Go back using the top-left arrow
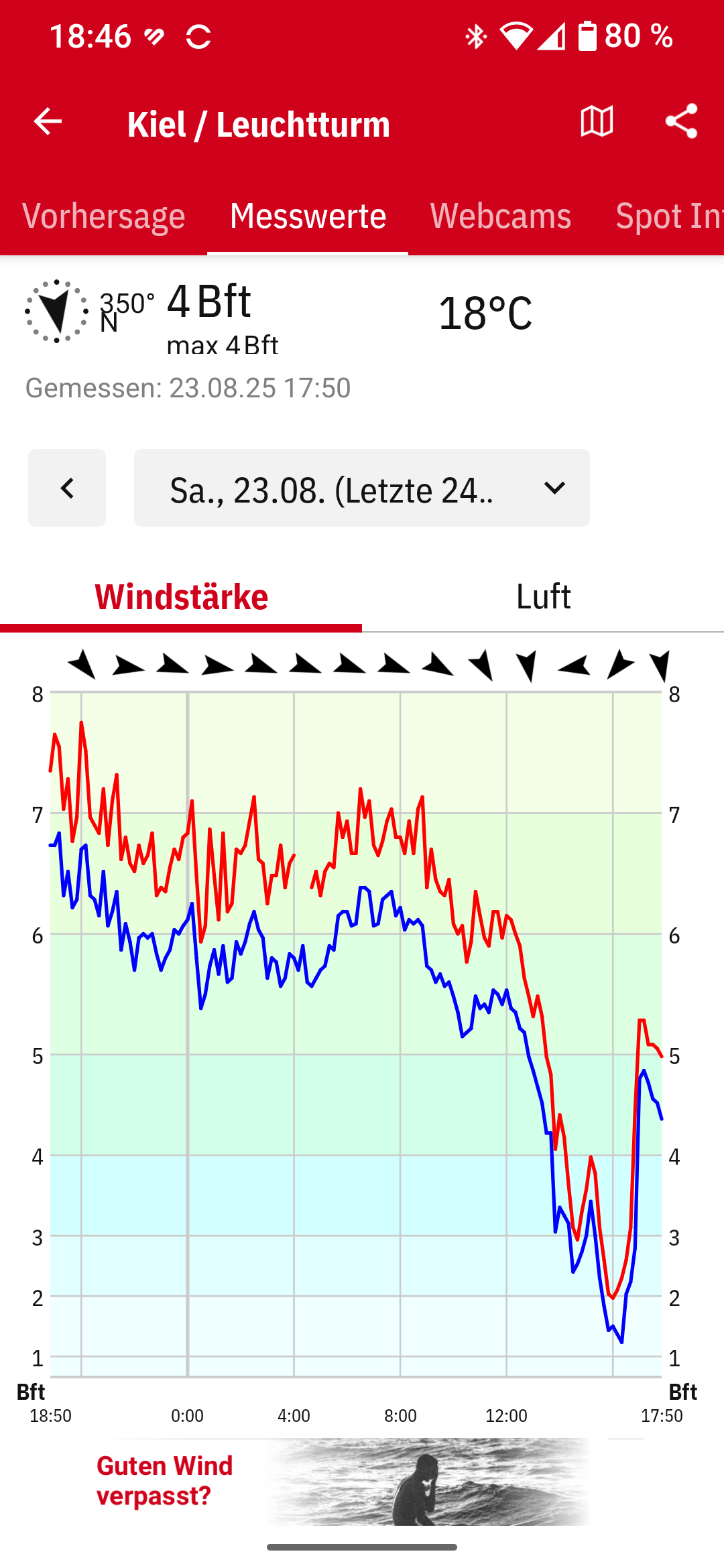Image resolution: width=724 pixels, height=1568 pixels. pos(48,122)
